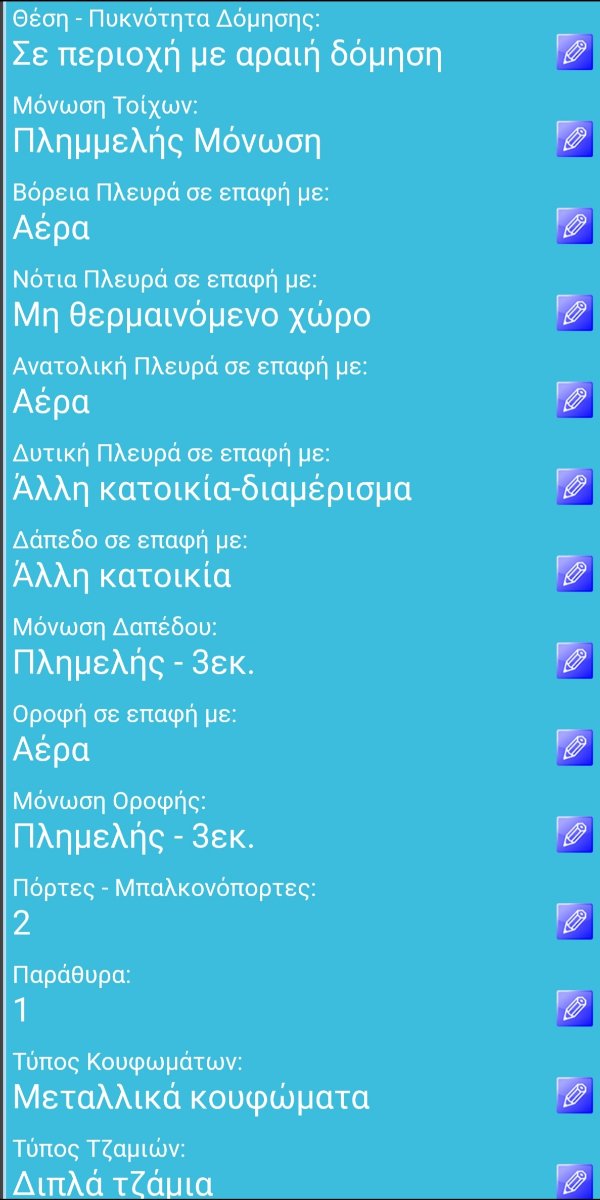This screenshot has width=600, height=1200.
Task: Tap the pencil for Ανατολική Πλευρά
Action: tap(575, 400)
